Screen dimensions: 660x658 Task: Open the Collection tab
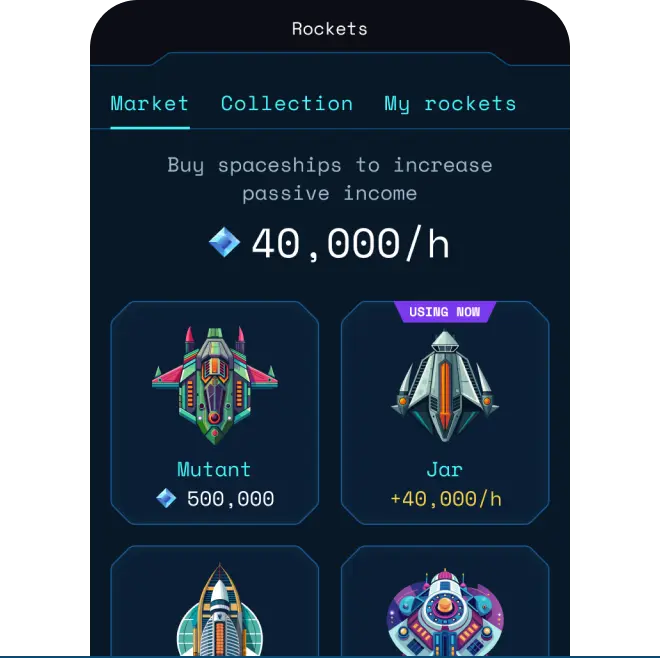286,104
